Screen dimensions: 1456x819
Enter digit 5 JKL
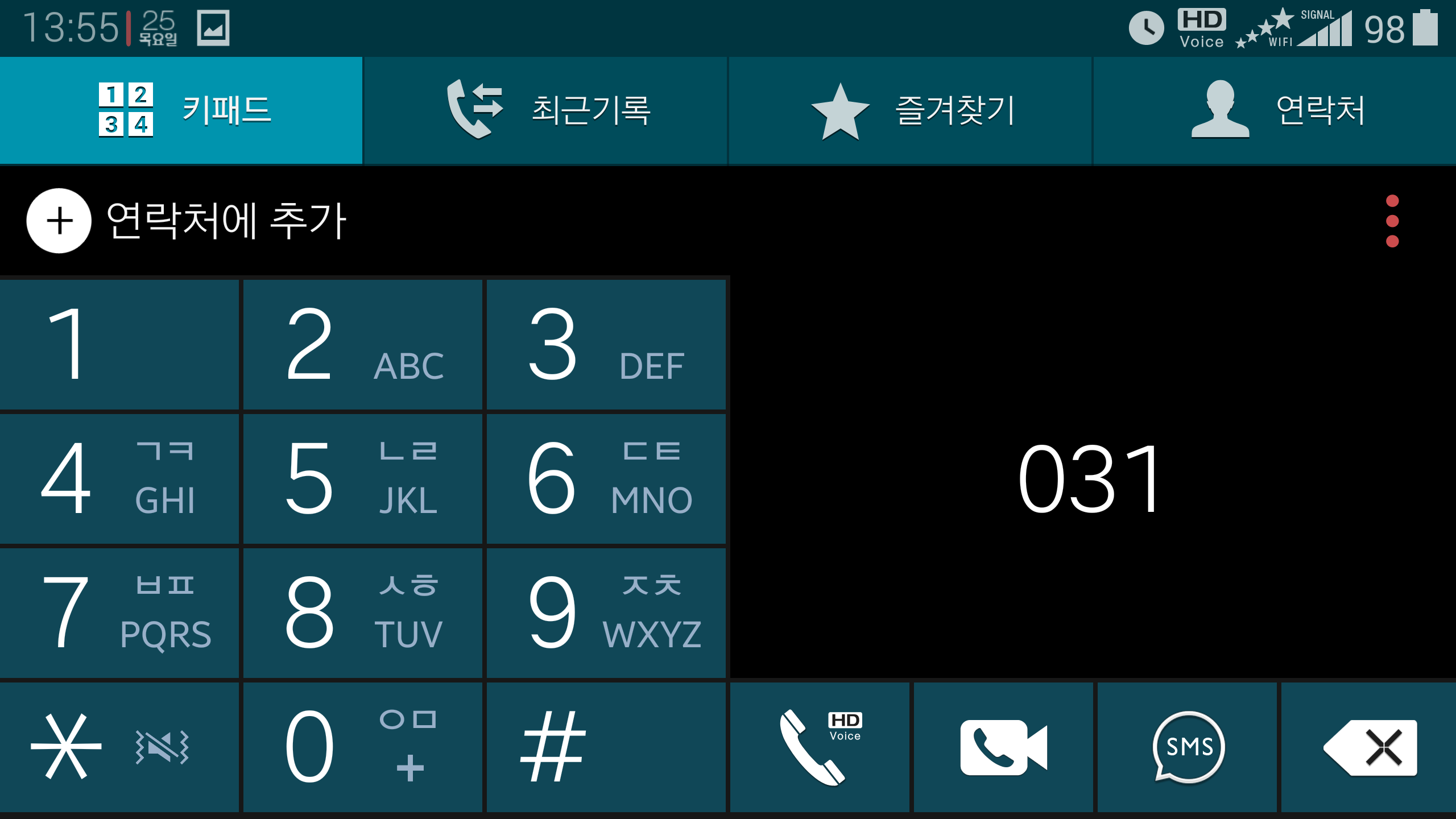pyautogui.click(x=363, y=478)
